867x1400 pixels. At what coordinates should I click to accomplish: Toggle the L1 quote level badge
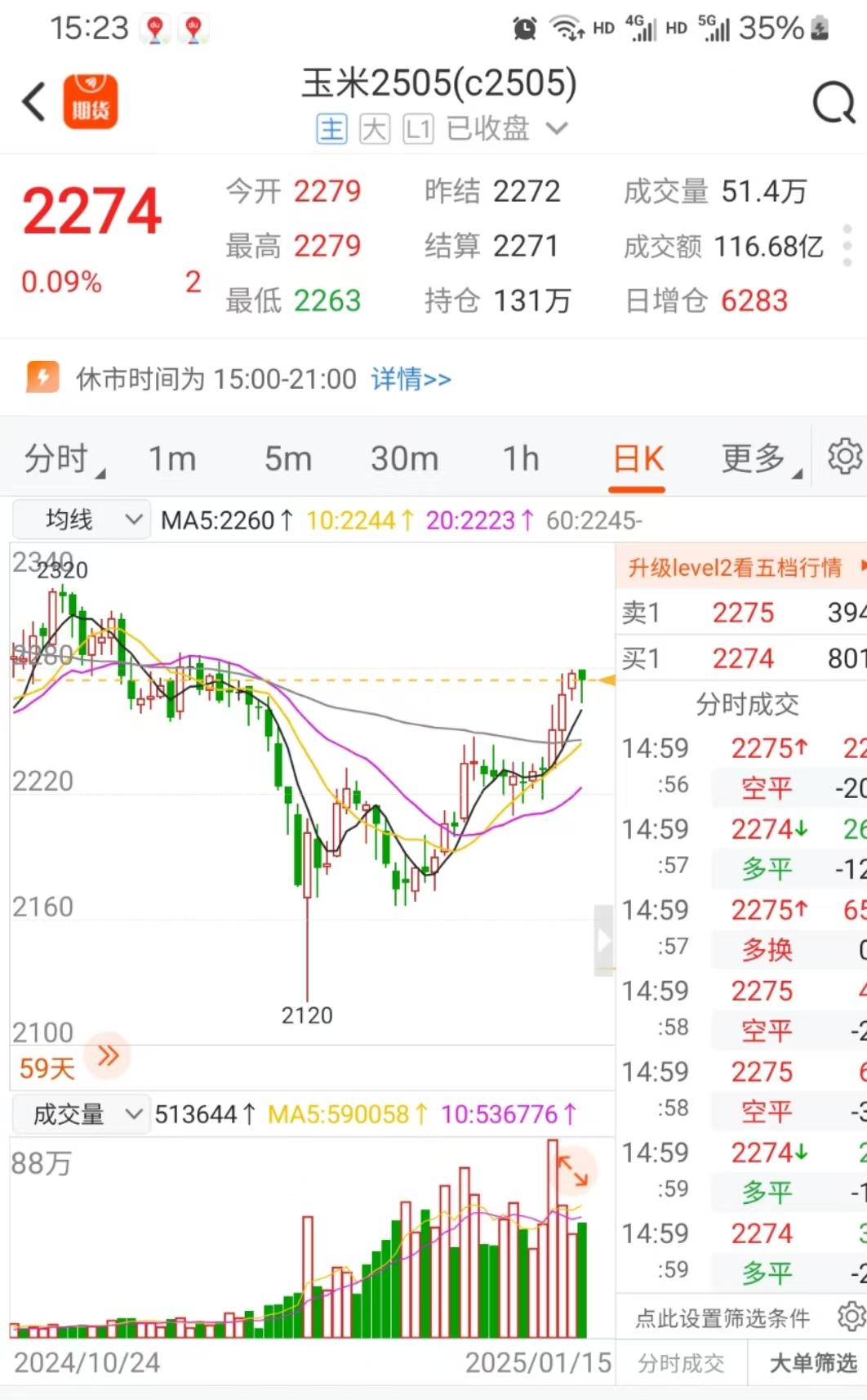pyautogui.click(x=418, y=128)
